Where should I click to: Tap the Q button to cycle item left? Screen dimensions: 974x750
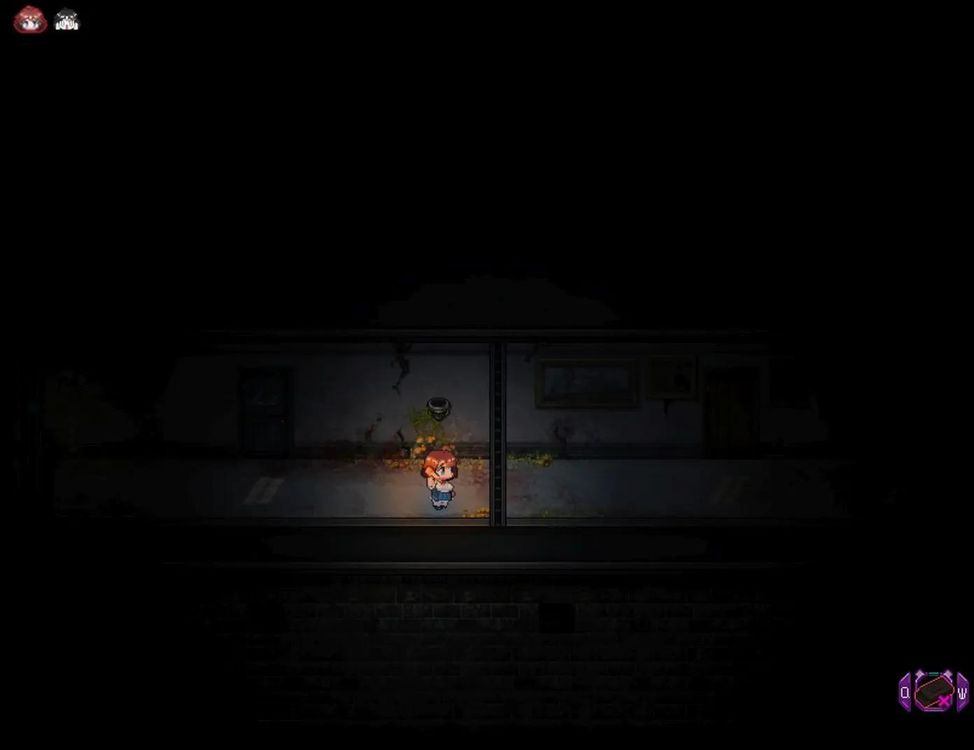pyautogui.click(x=905, y=692)
